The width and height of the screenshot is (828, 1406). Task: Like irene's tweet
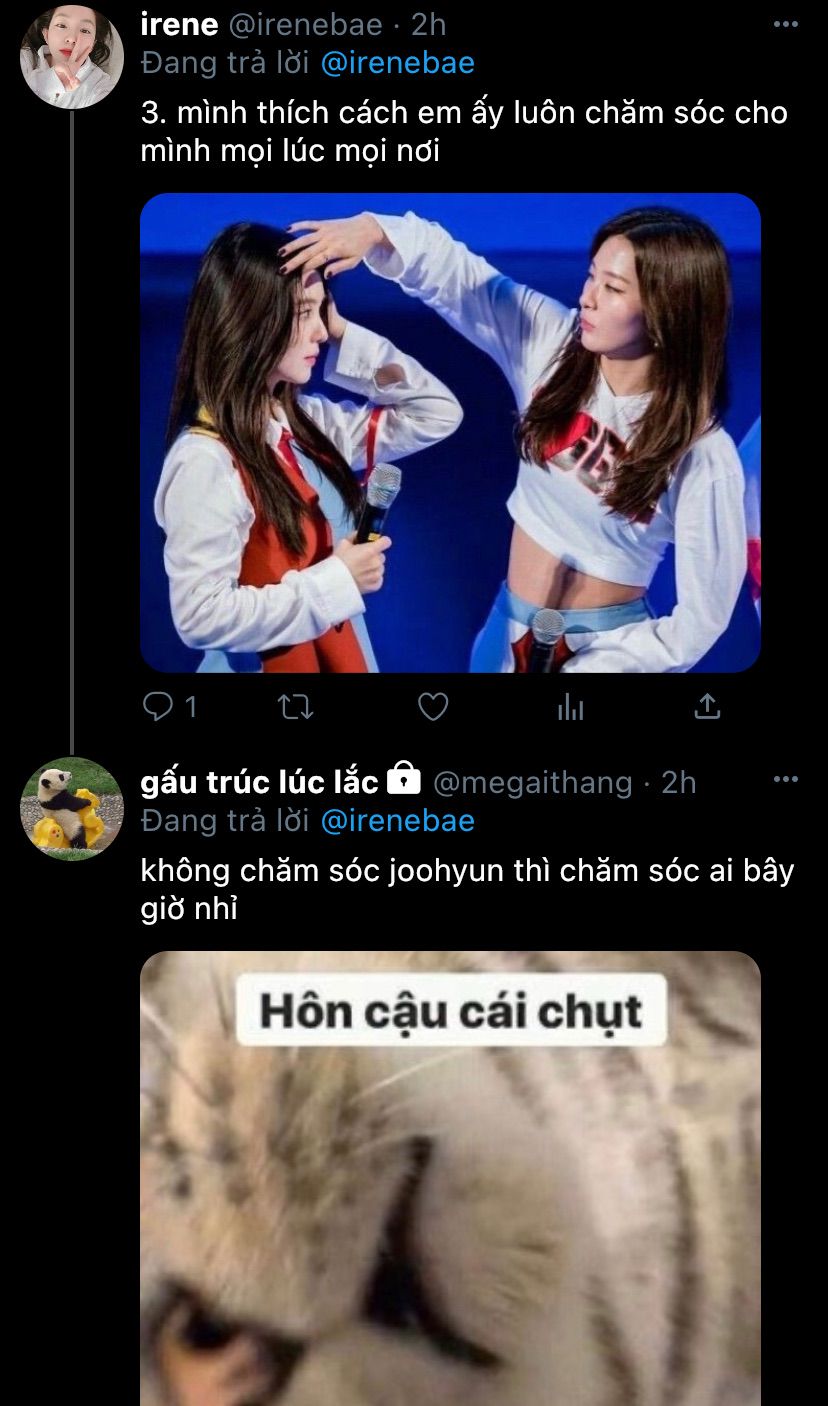432,708
